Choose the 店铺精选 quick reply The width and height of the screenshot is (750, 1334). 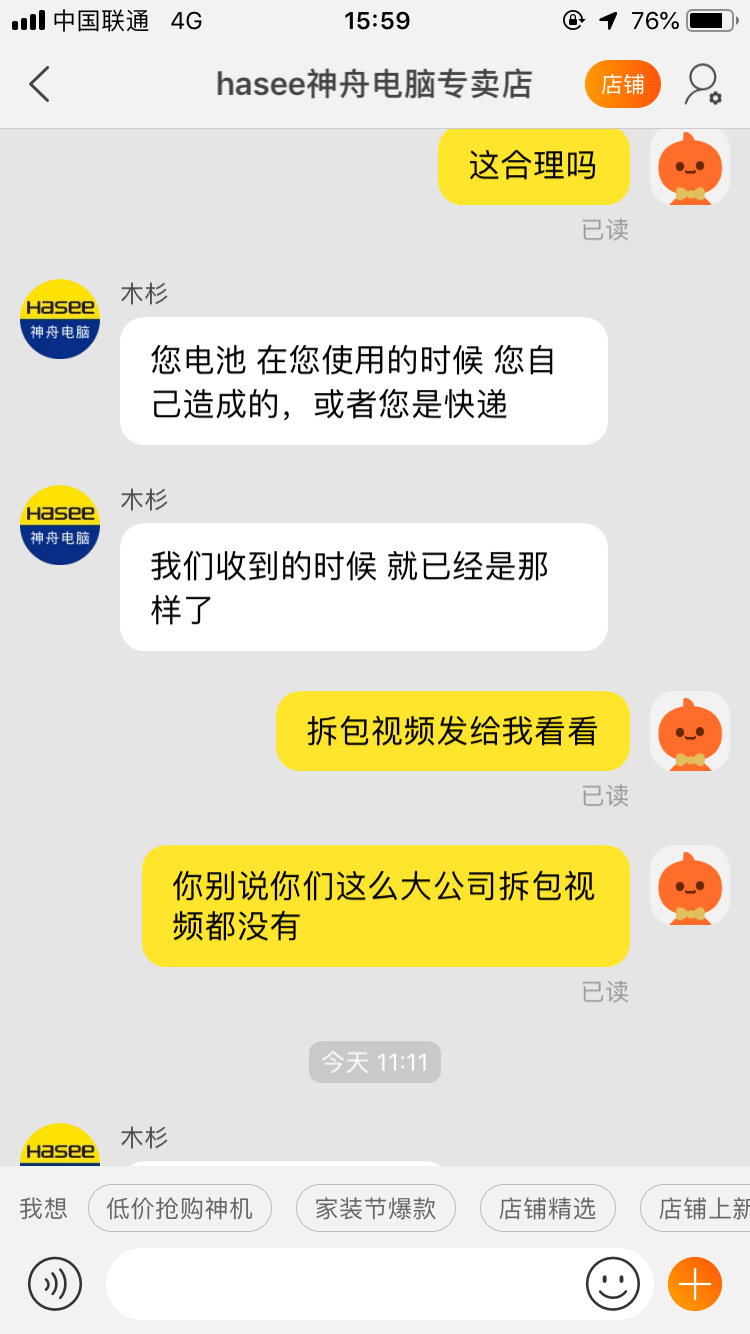[548, 1208]
